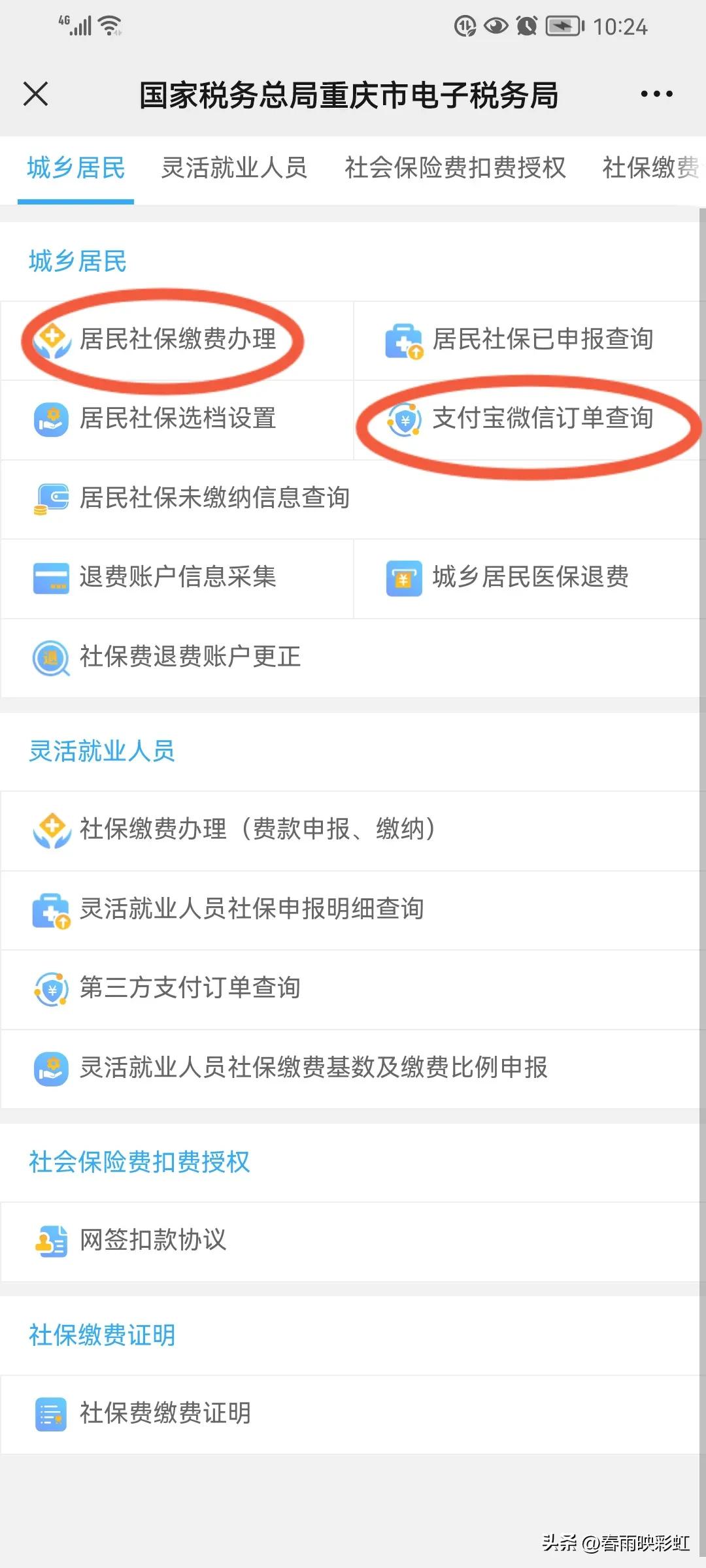The image size is (706, 1568).
Task: Select the 城乡居民 tab
Action: 75,169
